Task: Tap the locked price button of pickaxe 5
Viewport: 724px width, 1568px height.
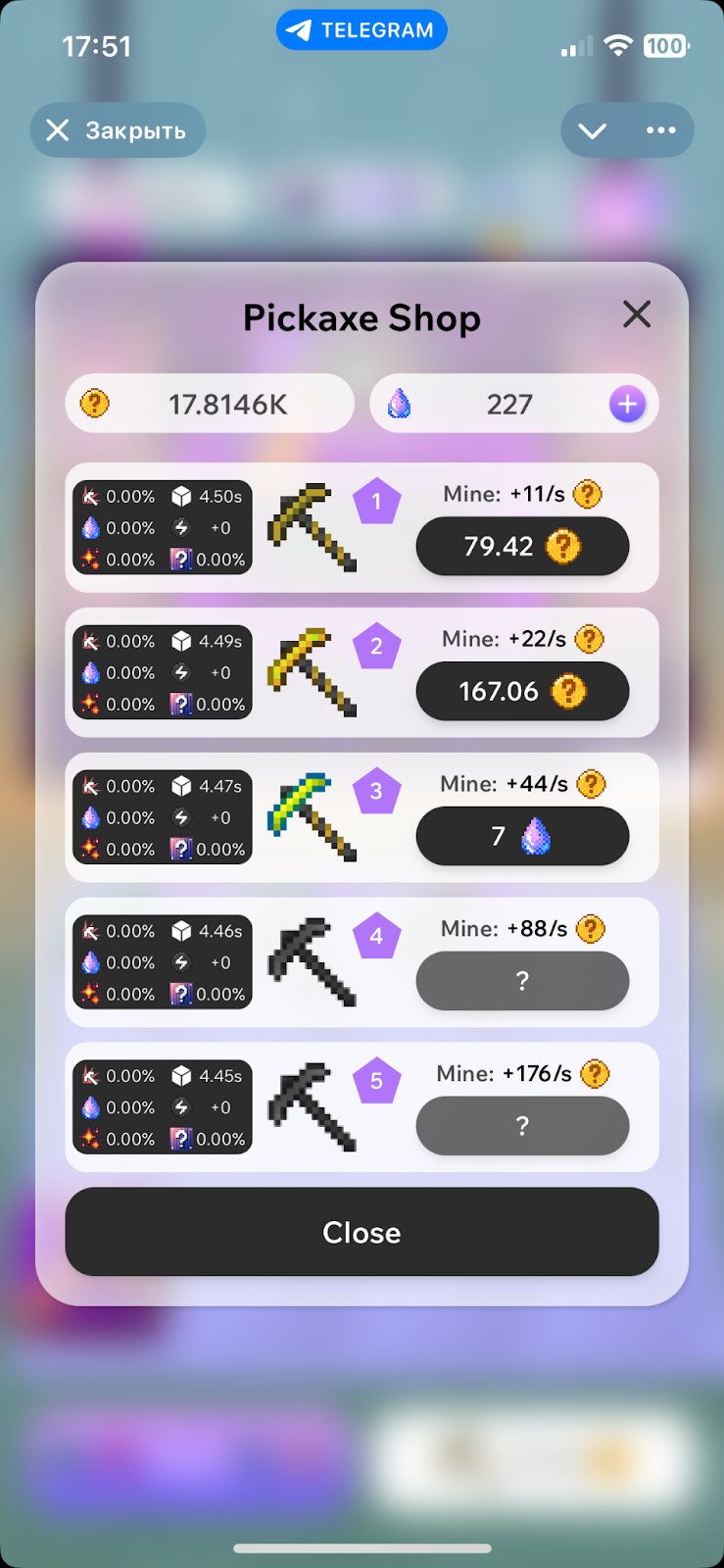Action: tap(522, 1126)
